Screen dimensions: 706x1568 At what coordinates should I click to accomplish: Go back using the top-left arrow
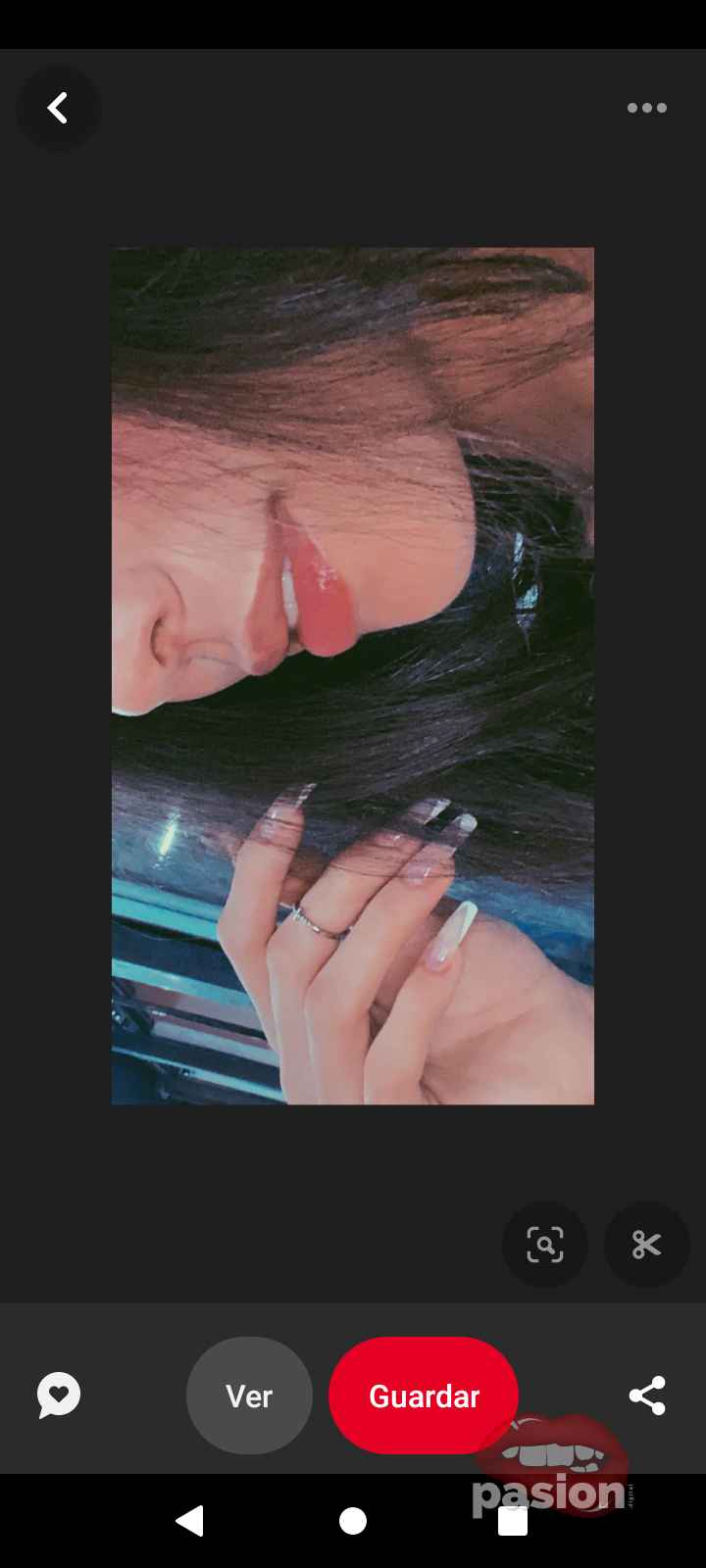(58, 109)
